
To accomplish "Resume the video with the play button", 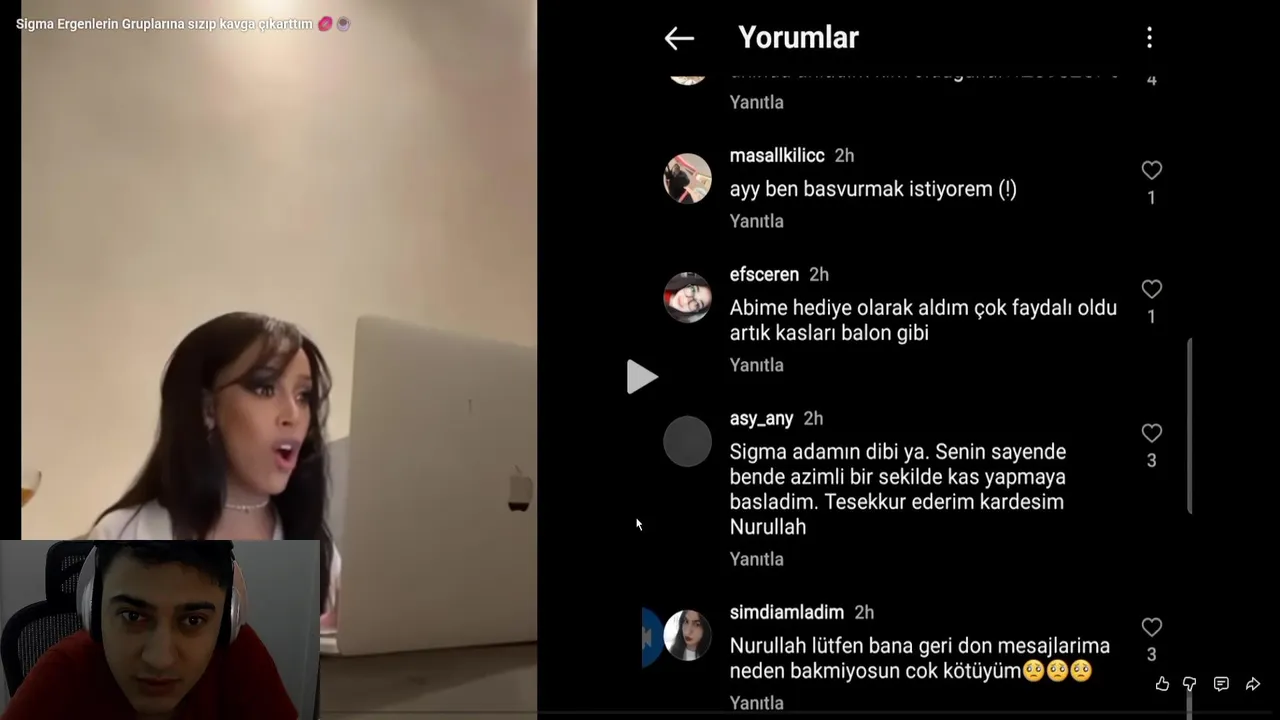I will pos(641,377).
